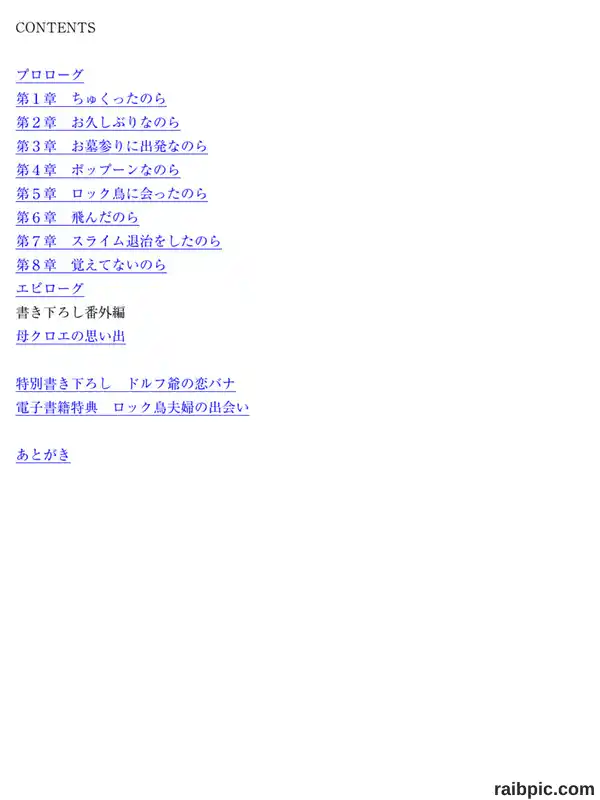Screen dimensions: 600x800
Task: Jump to 第6章 飛んだのら
Action: click(78, 218)
